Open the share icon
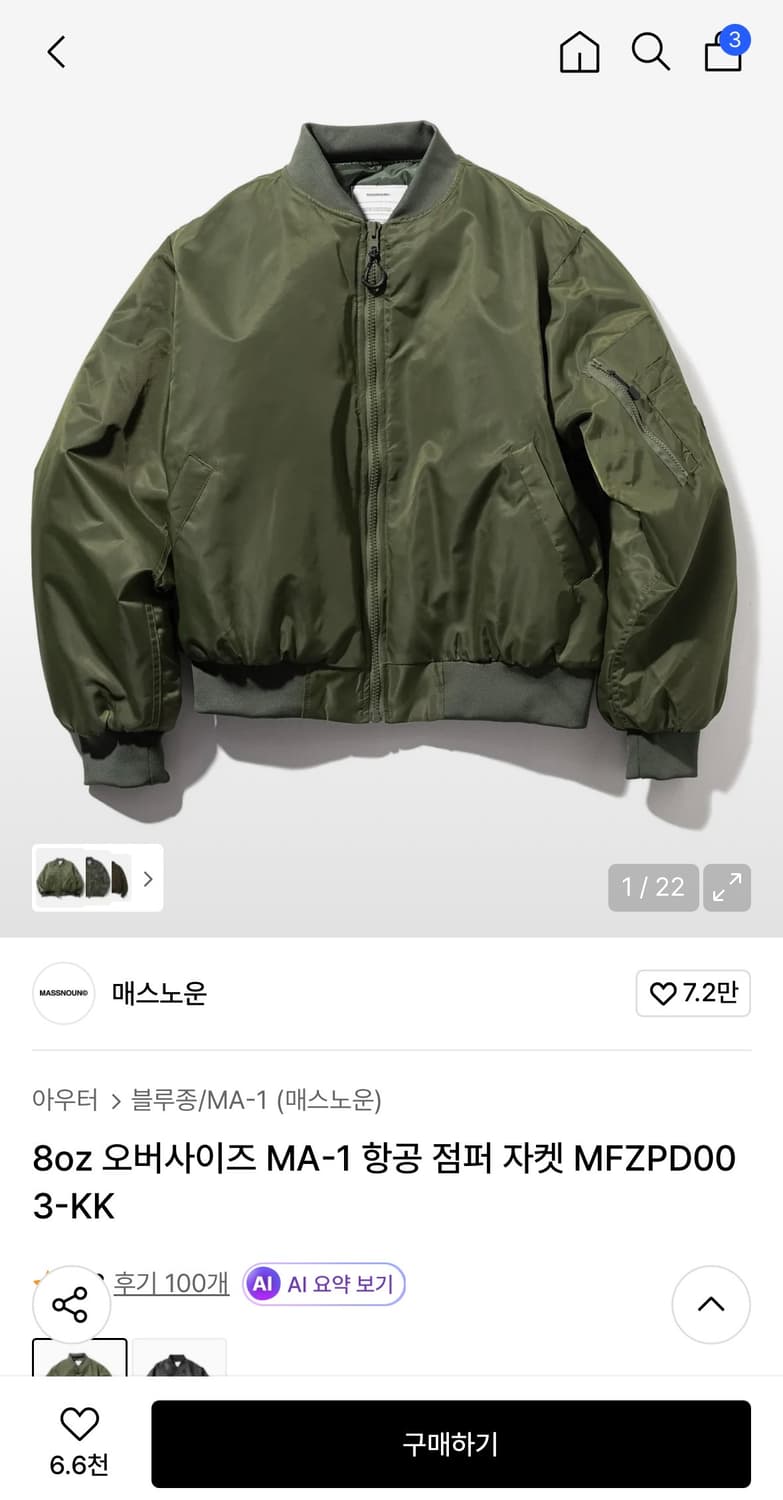Screen dimensions: 783x1500 point(71,1304)
